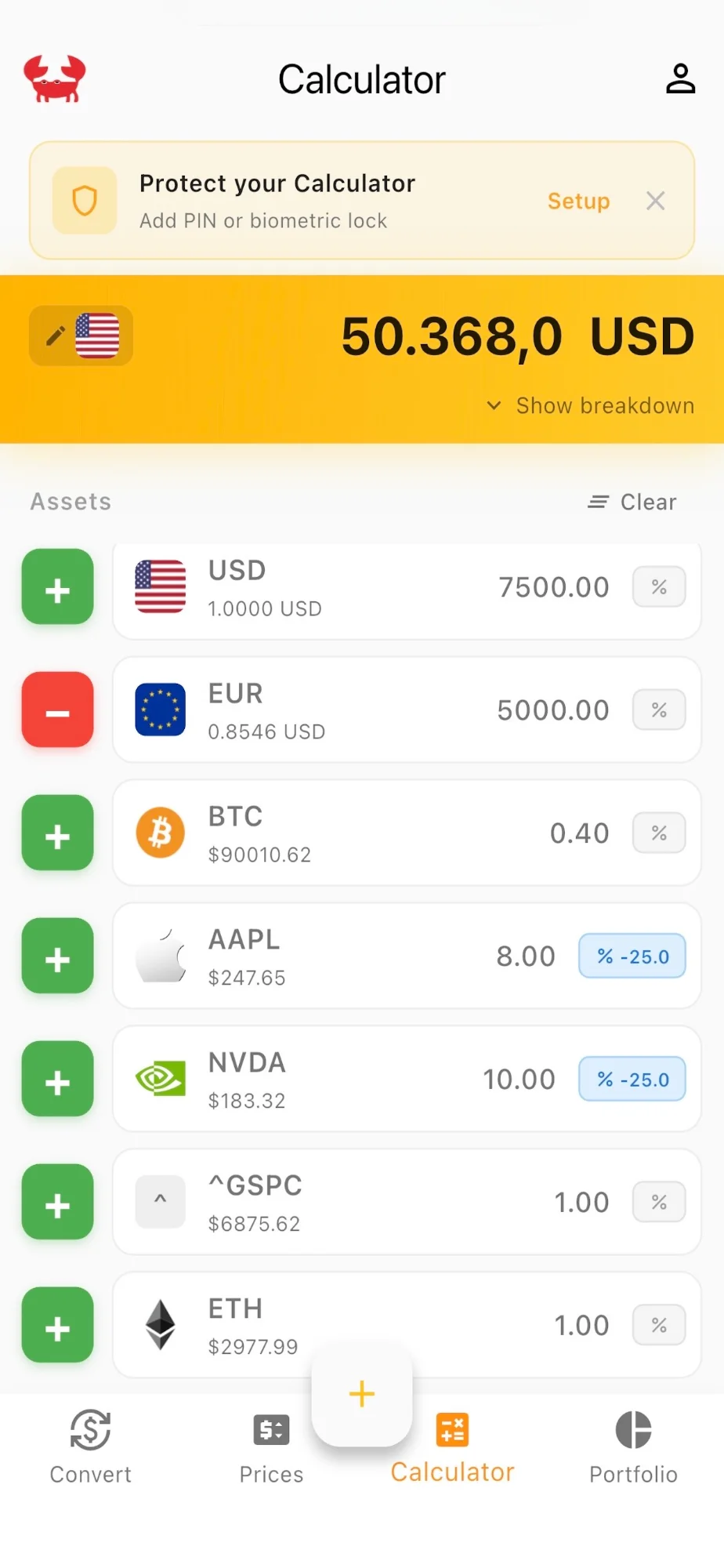Tap the -25.0 percent chip on NVDA
The height and width of the screenshot is (1568, 724).
pyautogui.click(x=632, y=1079)
